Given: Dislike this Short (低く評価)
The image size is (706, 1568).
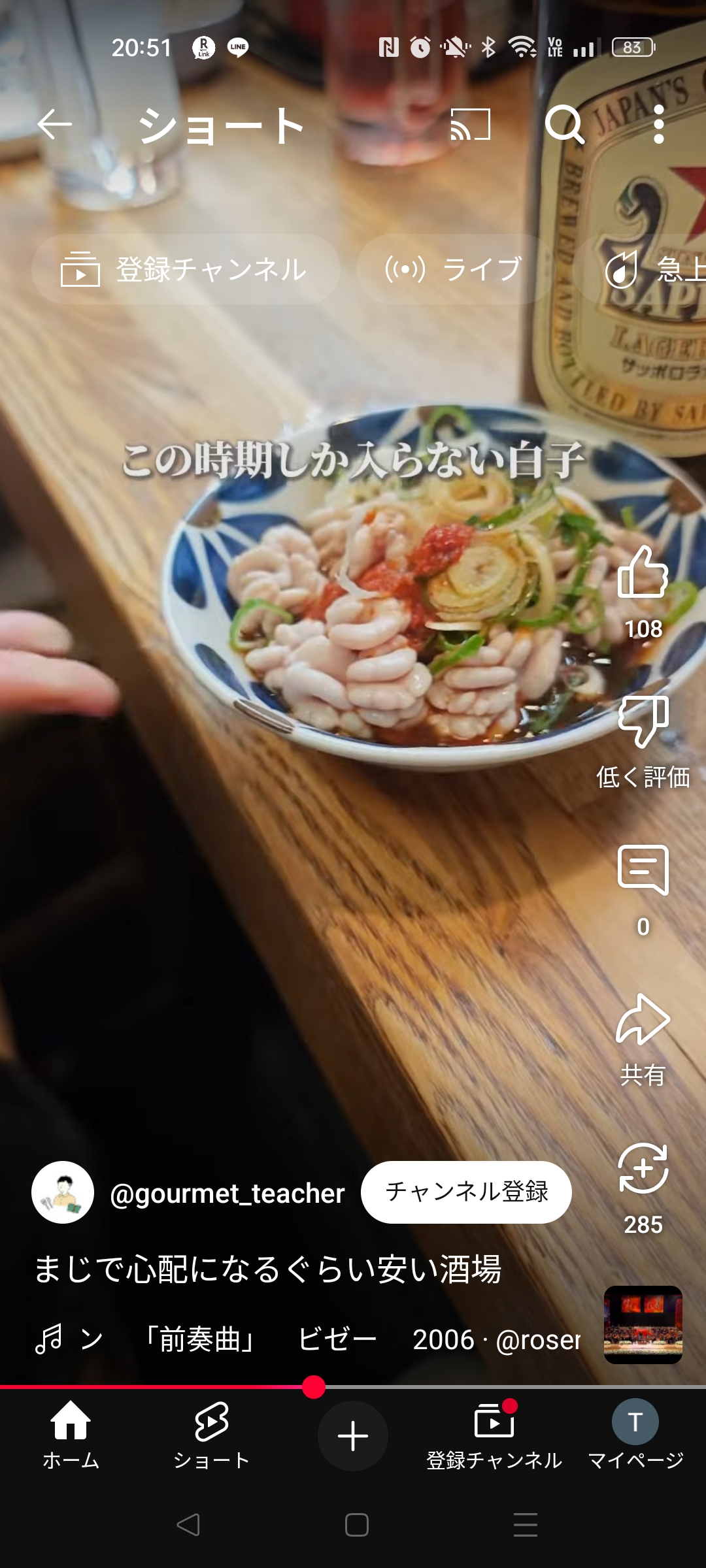Looking at the screenshot, I should click(x=643, y=722).
